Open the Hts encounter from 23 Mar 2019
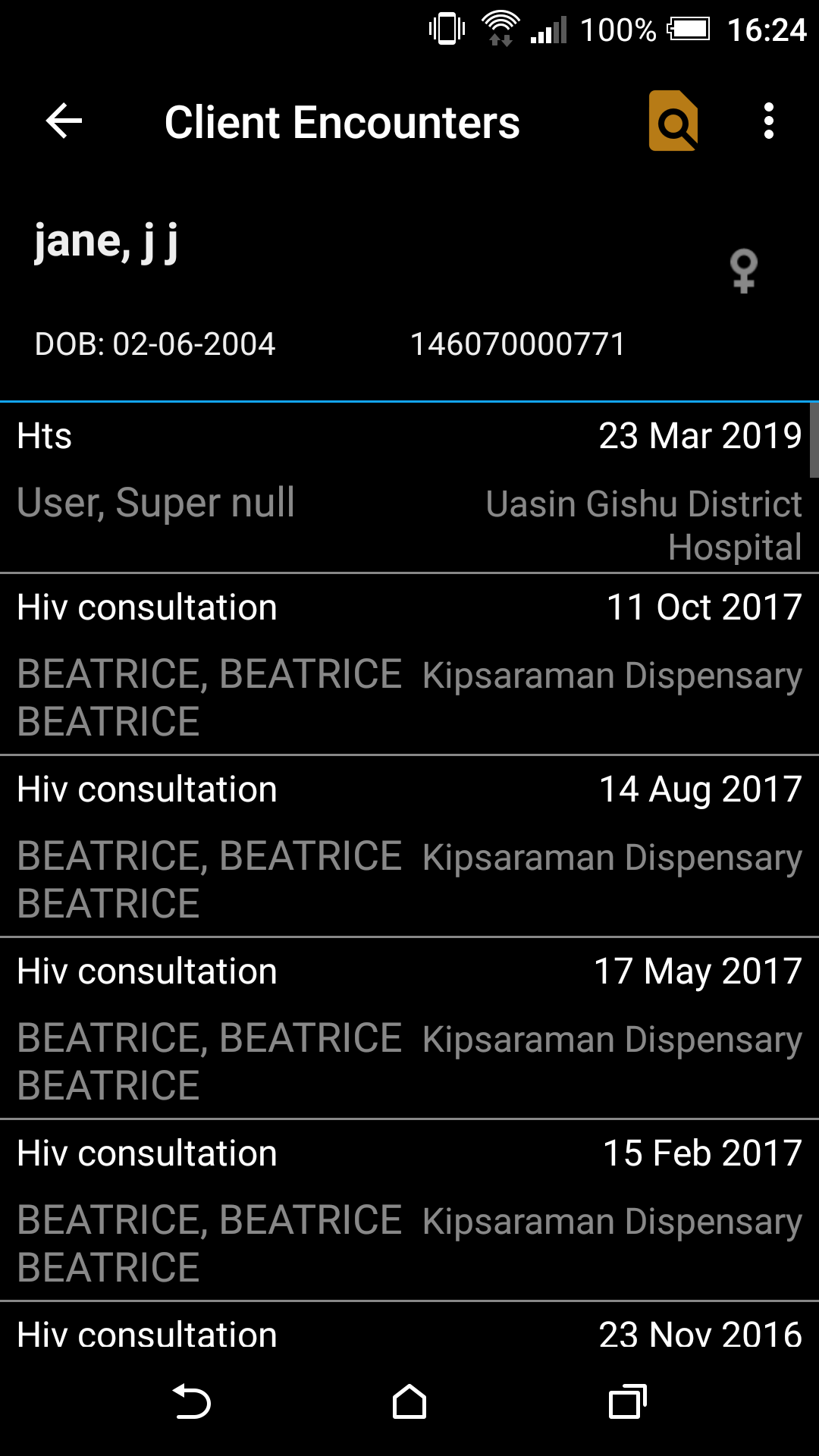Image resolution: width=819 pixels, height=1456 pixels. click(409, 488)
